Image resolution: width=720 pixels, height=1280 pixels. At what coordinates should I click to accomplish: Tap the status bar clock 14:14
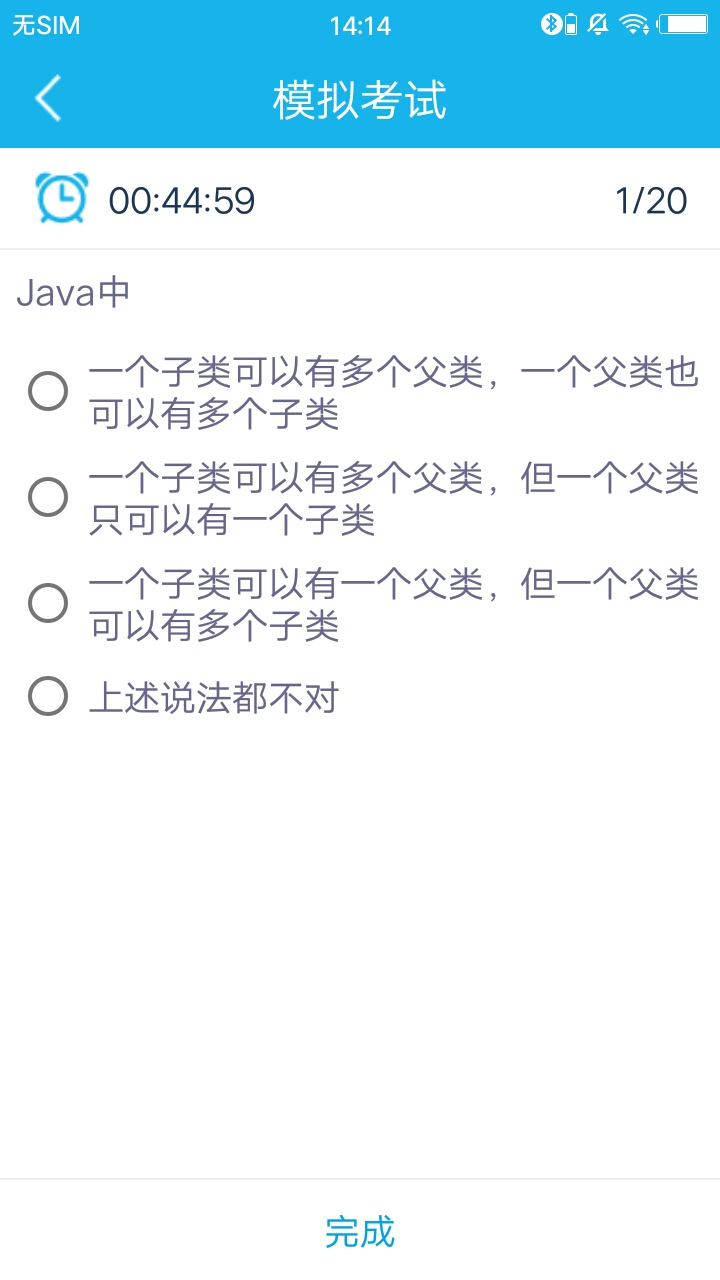point(360,24)
